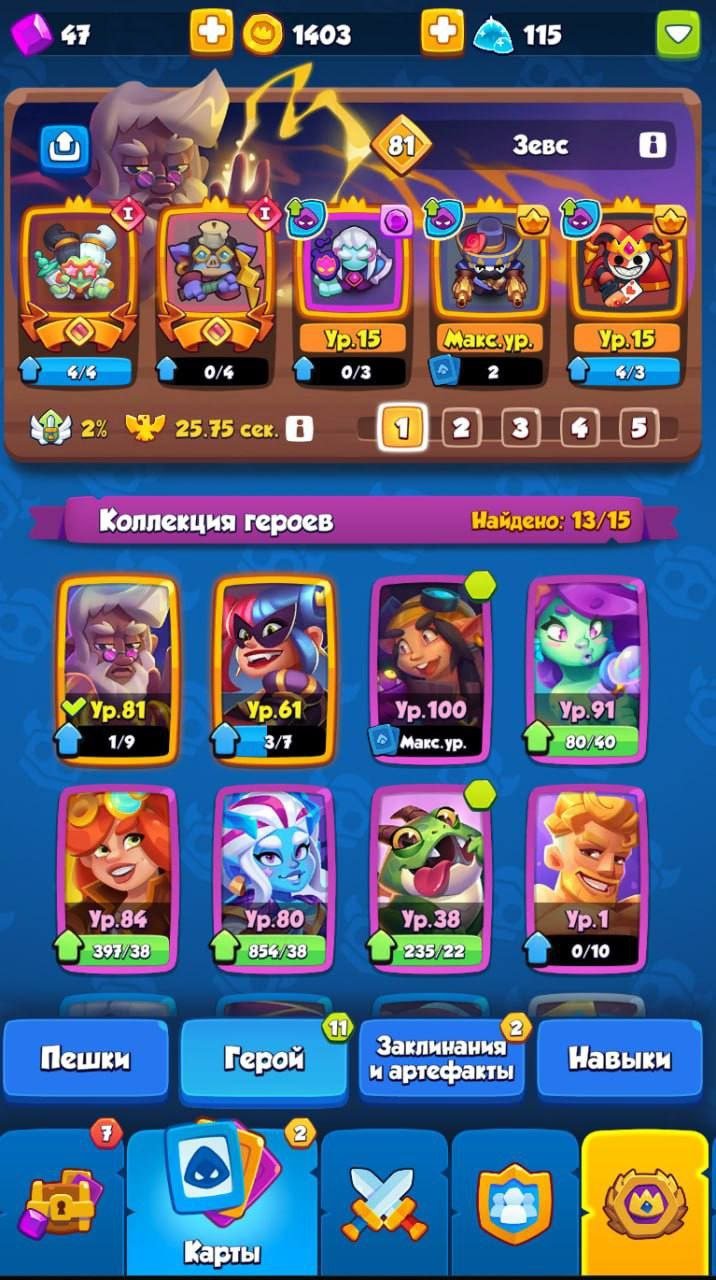Switch to deck slot 3
This screenshot has width=716, height=1280.
point(520,429)
